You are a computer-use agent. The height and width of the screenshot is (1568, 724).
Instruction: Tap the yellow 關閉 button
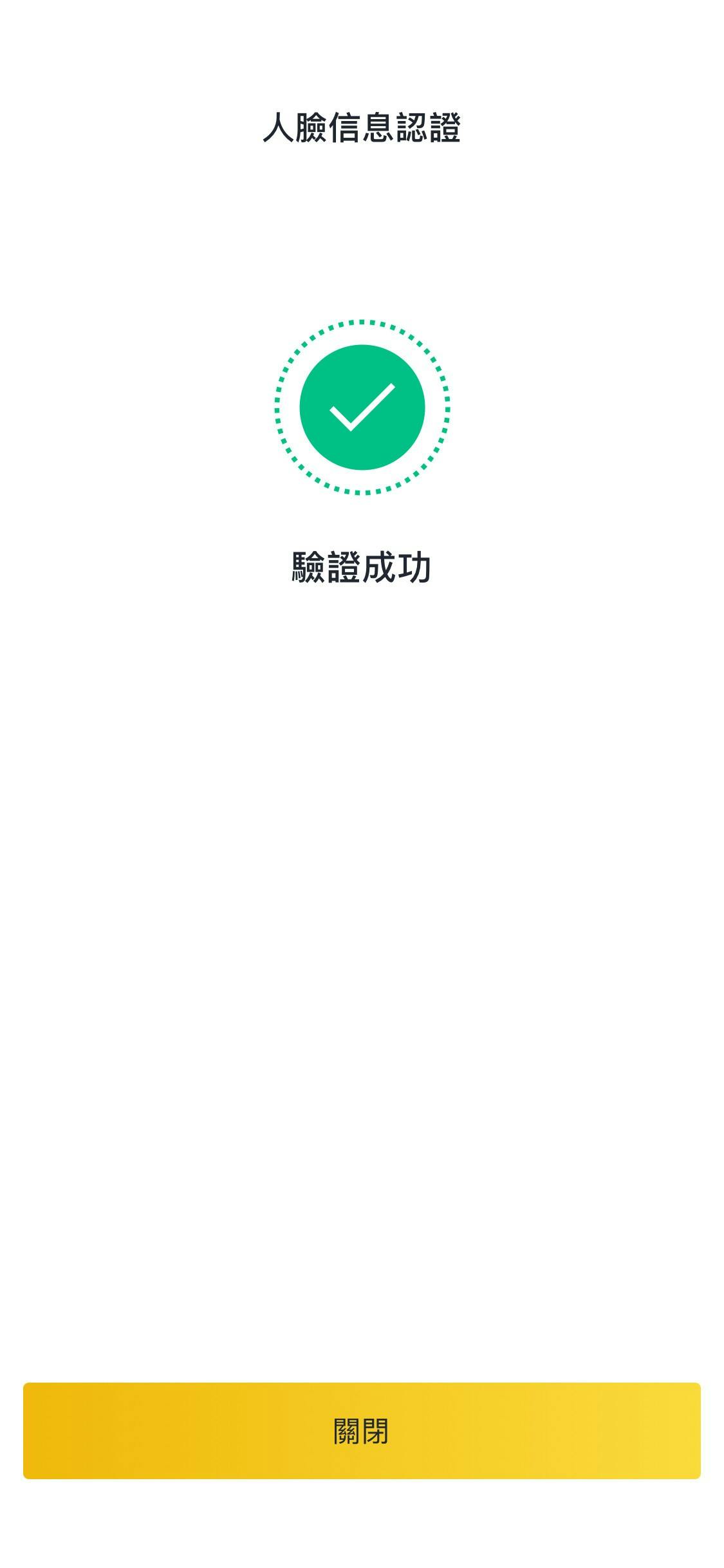(x=362, y=1430)
